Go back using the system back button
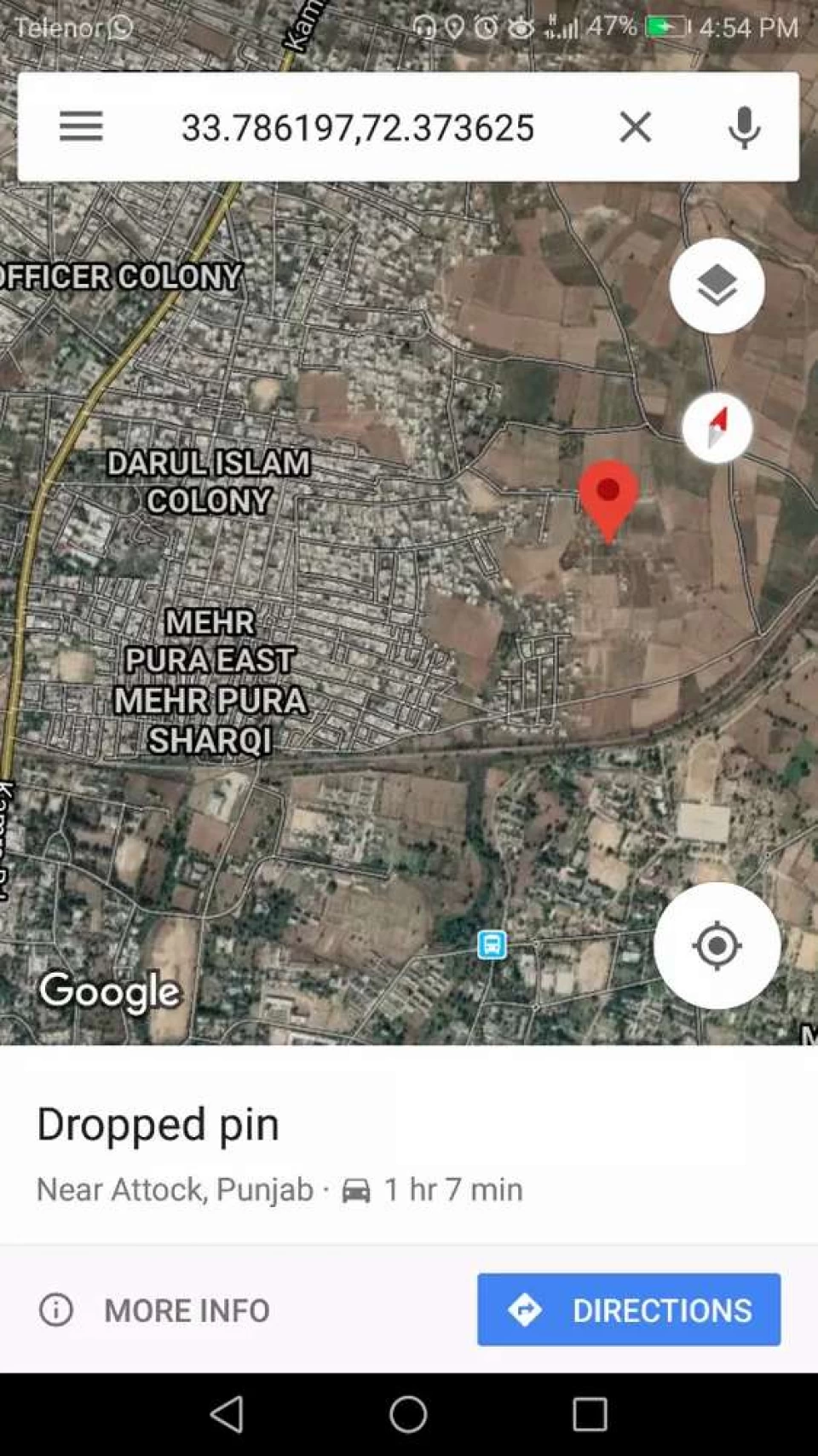This screenshot has height=1456, width=818. pos(227,1414)
